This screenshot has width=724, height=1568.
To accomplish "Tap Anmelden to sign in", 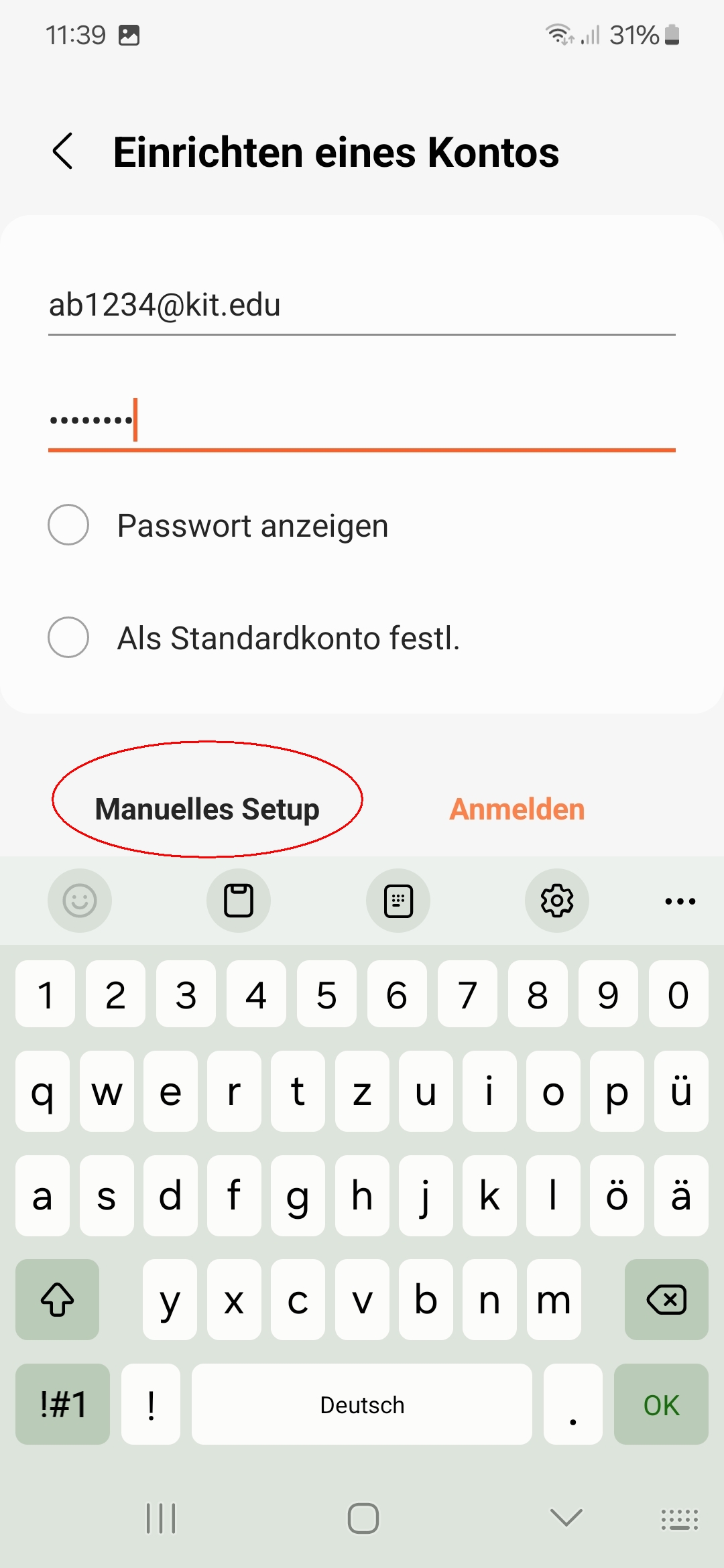I will [x=516, y=809].
